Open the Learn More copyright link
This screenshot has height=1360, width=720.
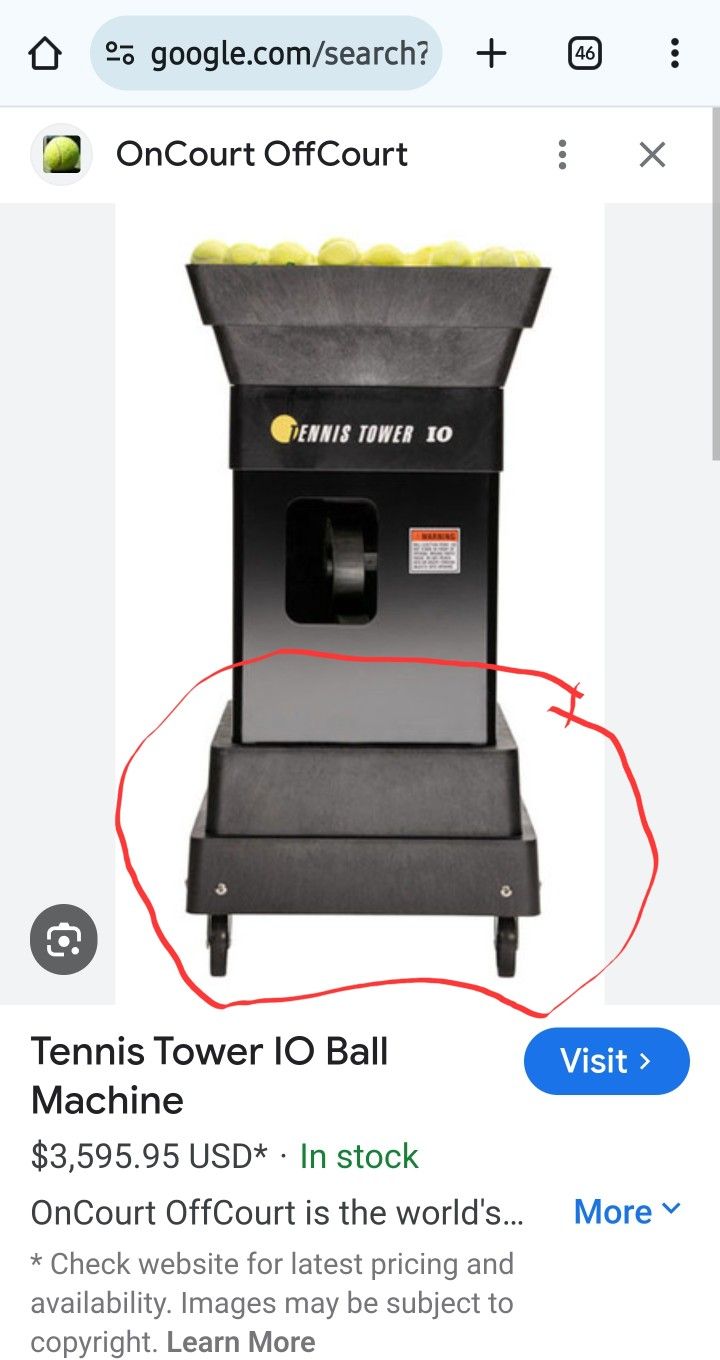tap(241, 1341)
